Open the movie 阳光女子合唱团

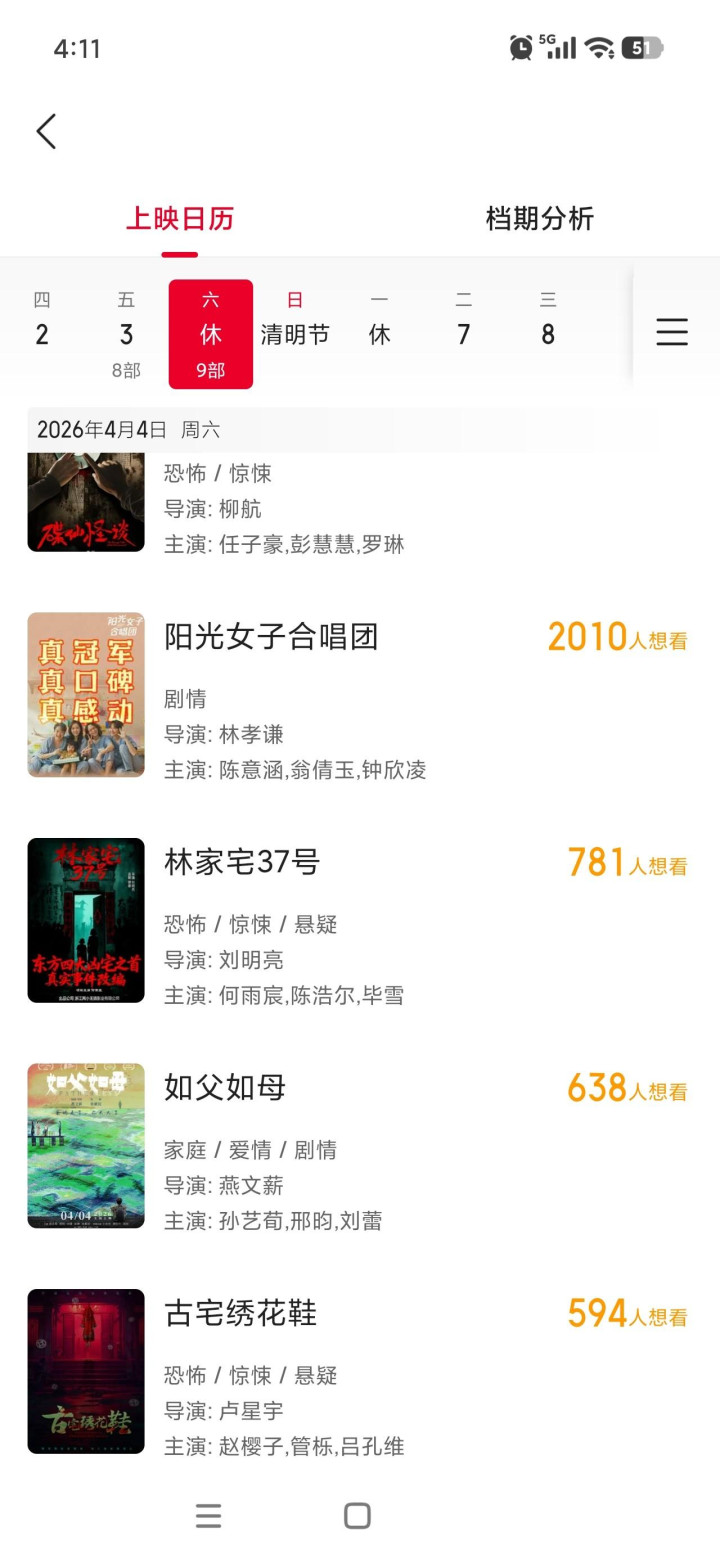point(271,637)
